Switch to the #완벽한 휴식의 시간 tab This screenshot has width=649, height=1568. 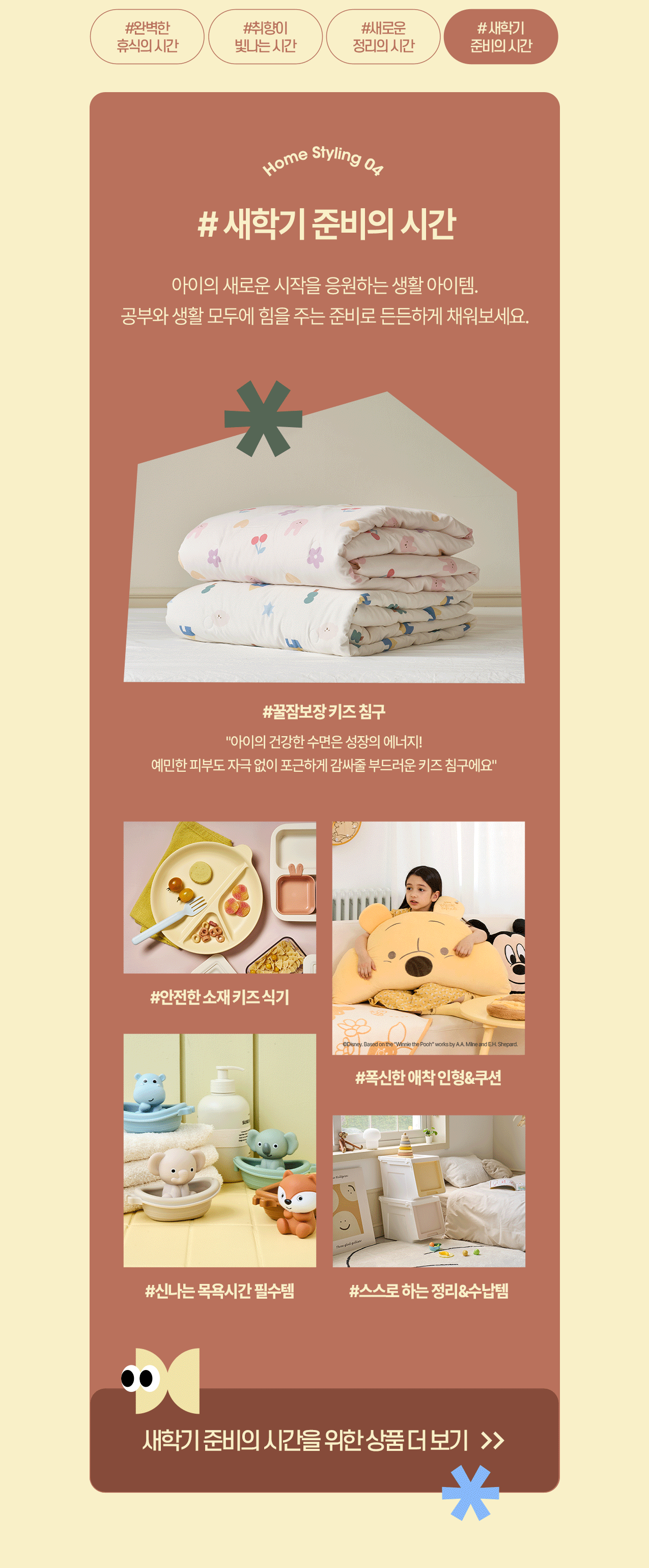(x=147, y=37)
